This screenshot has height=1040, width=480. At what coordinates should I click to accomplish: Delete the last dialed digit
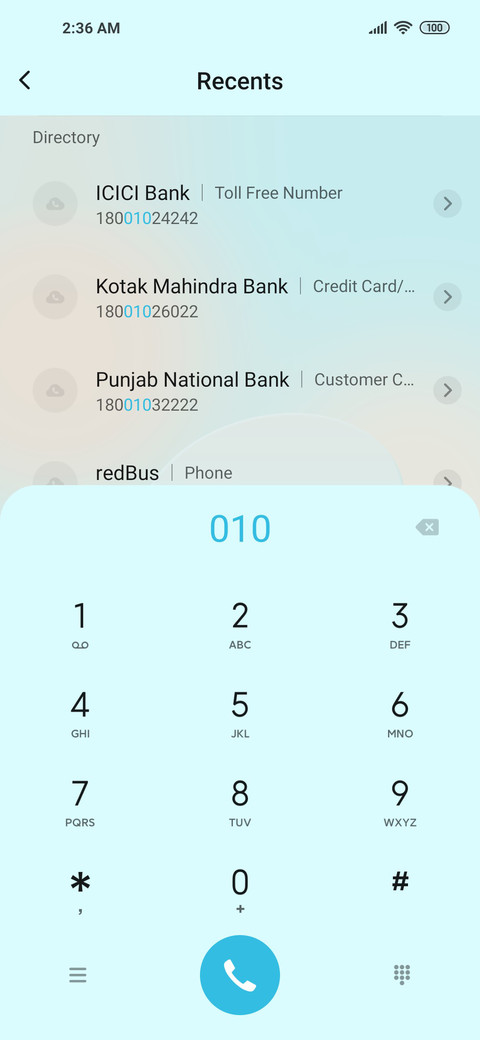coord(428,528)
